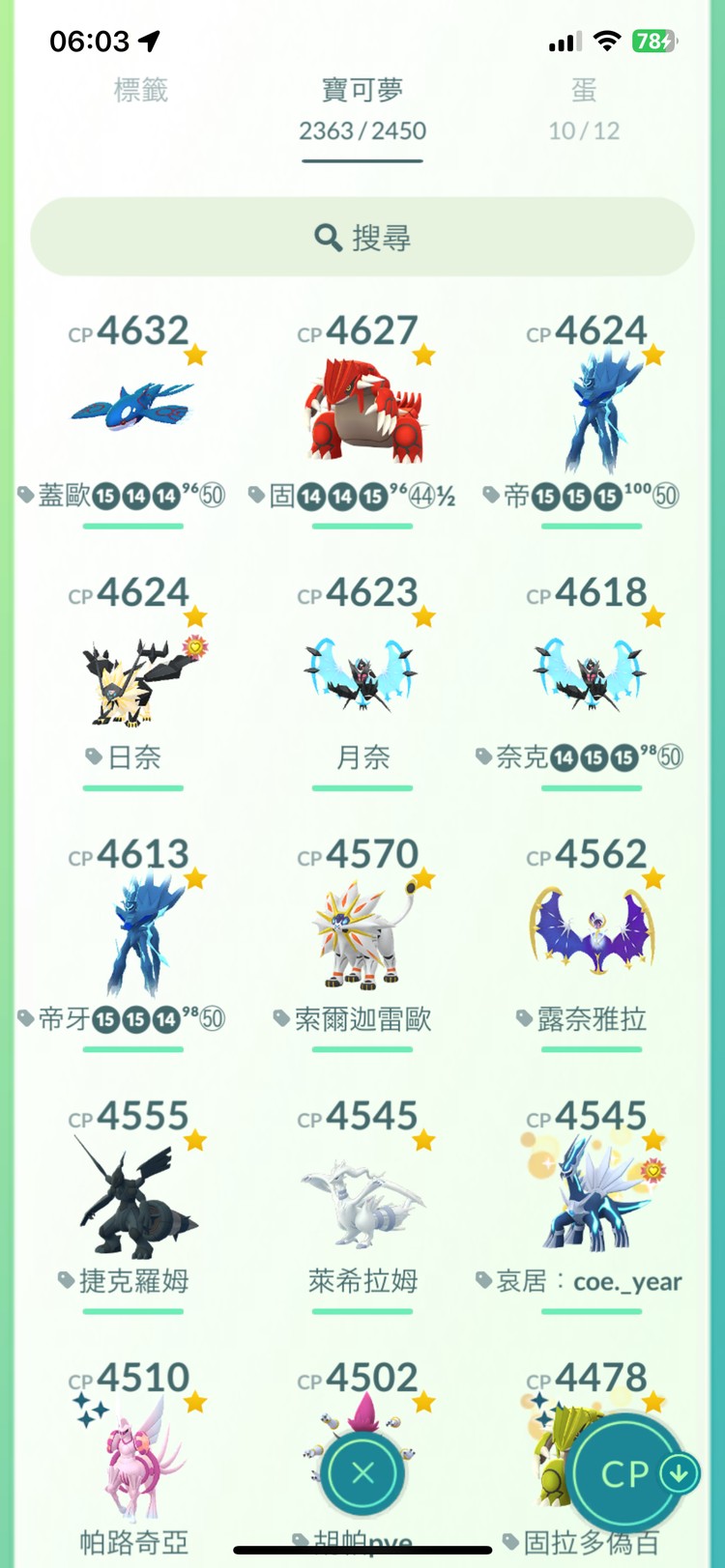Switch to the 標籤 tab
Viewport: 725px width, 1568px height.
(x=141, y=91)
